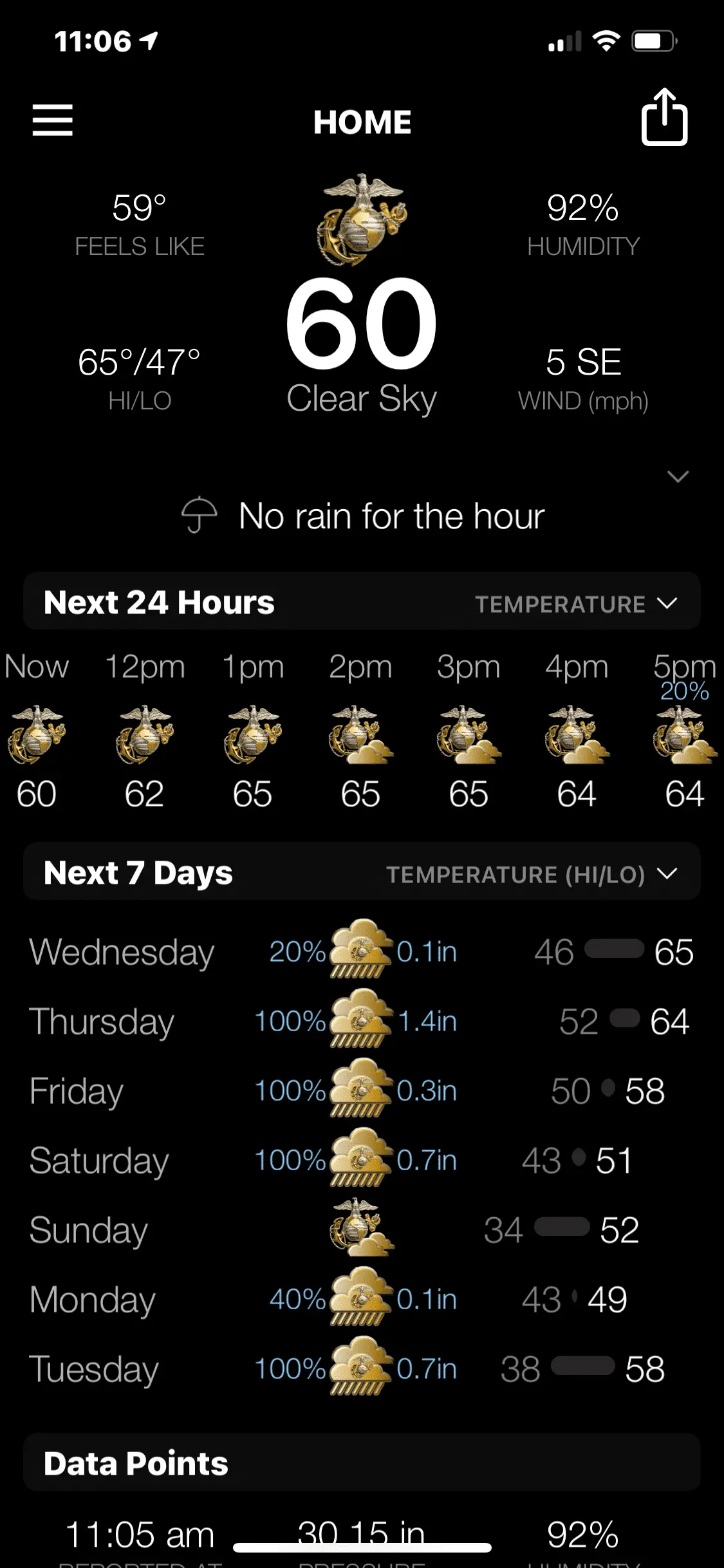View Thursday's forecast row

(362, 1022)
